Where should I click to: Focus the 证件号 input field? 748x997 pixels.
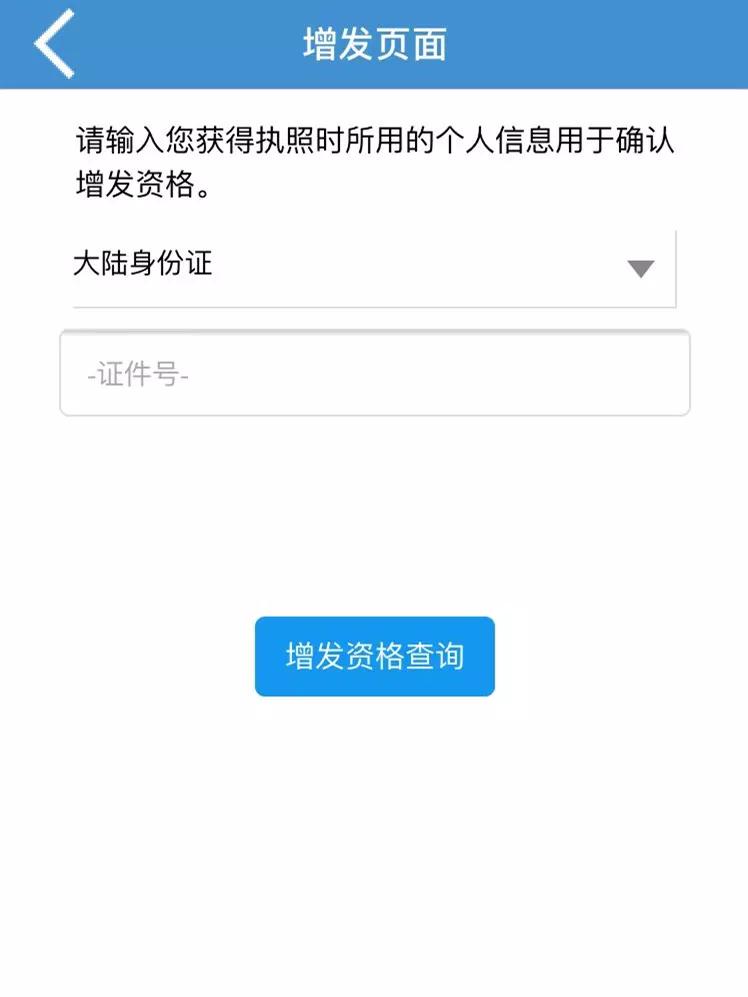click(374, 375)
